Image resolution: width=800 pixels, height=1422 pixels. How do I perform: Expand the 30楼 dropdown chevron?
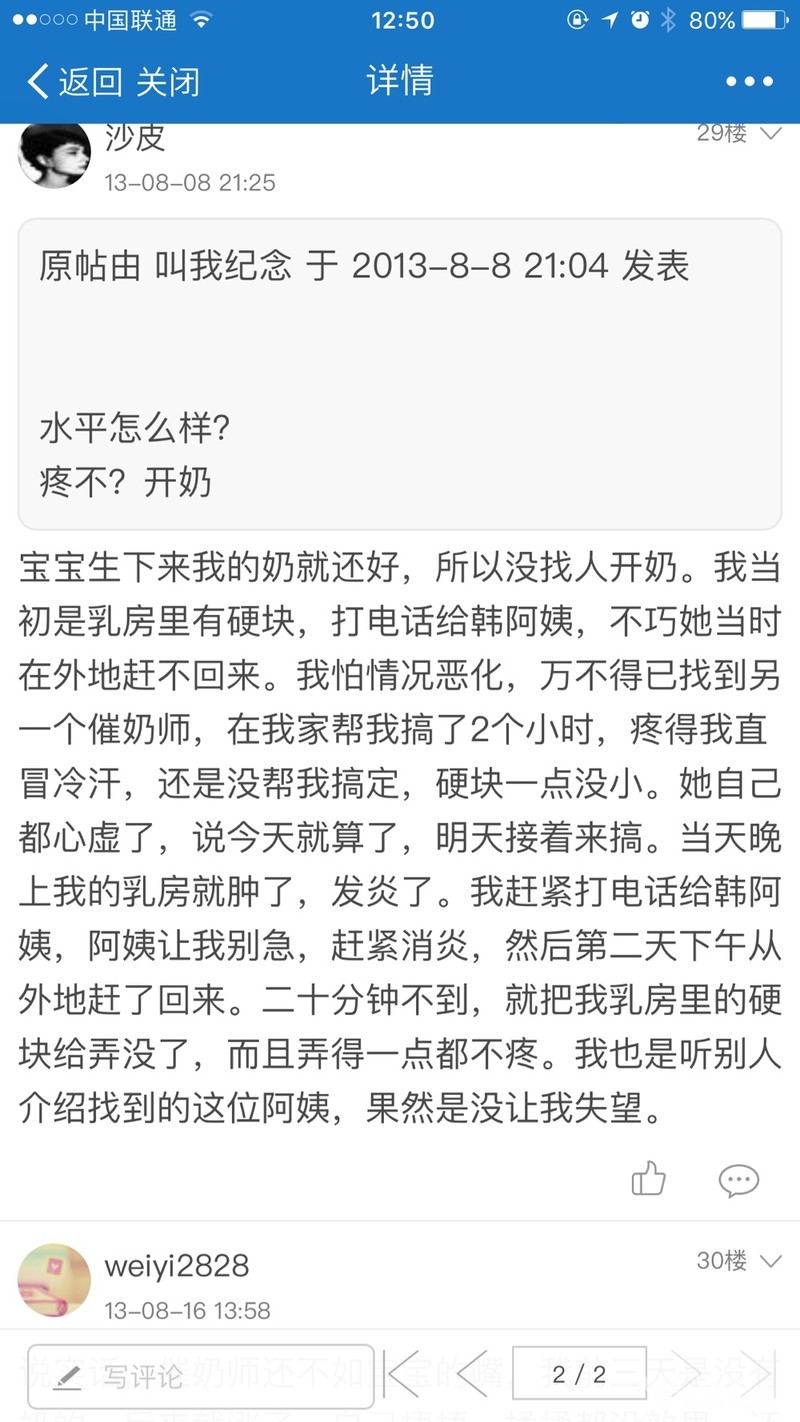click(771, 1260)
